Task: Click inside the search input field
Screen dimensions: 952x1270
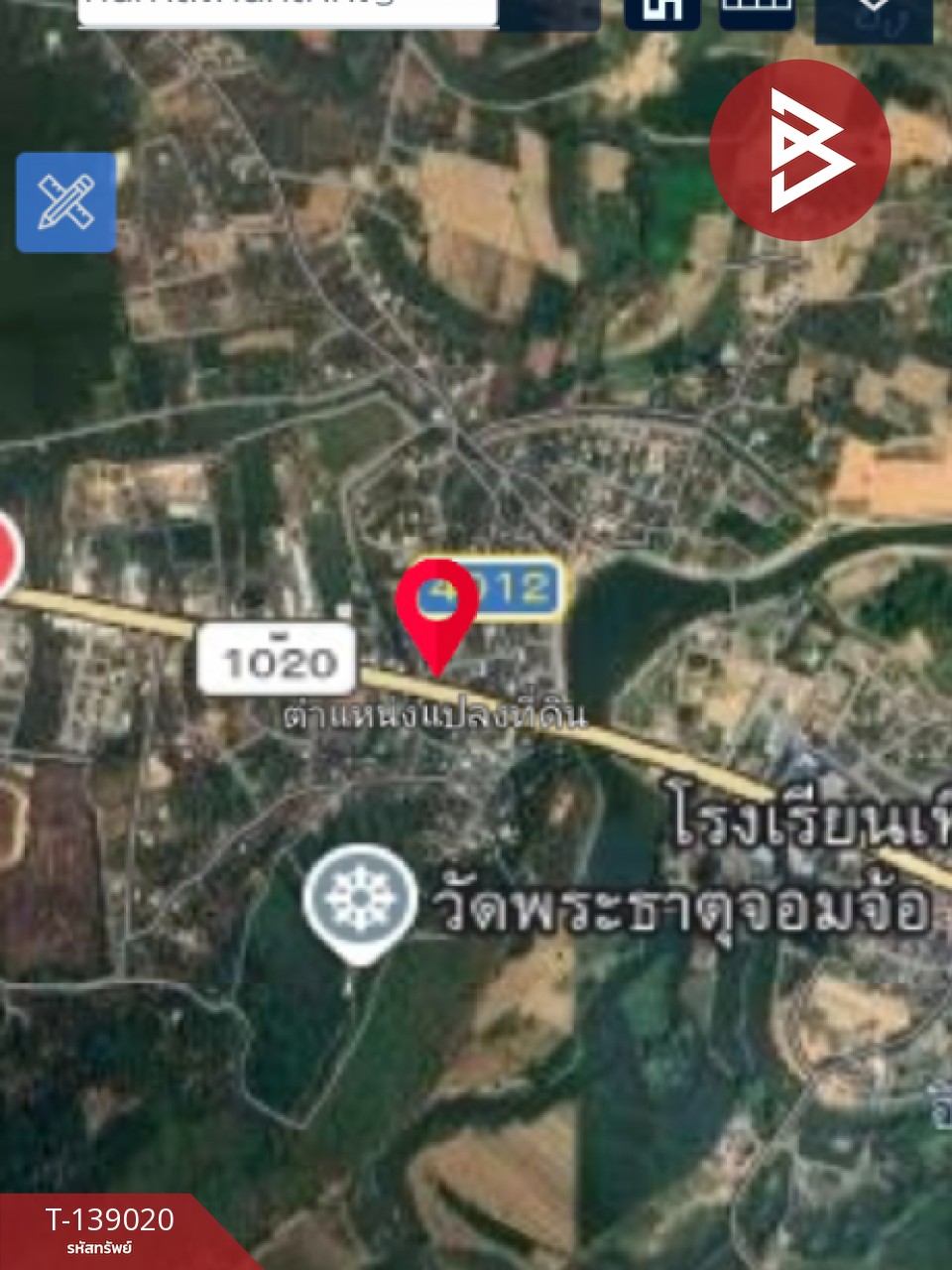Action: click(x=288, y=8)
